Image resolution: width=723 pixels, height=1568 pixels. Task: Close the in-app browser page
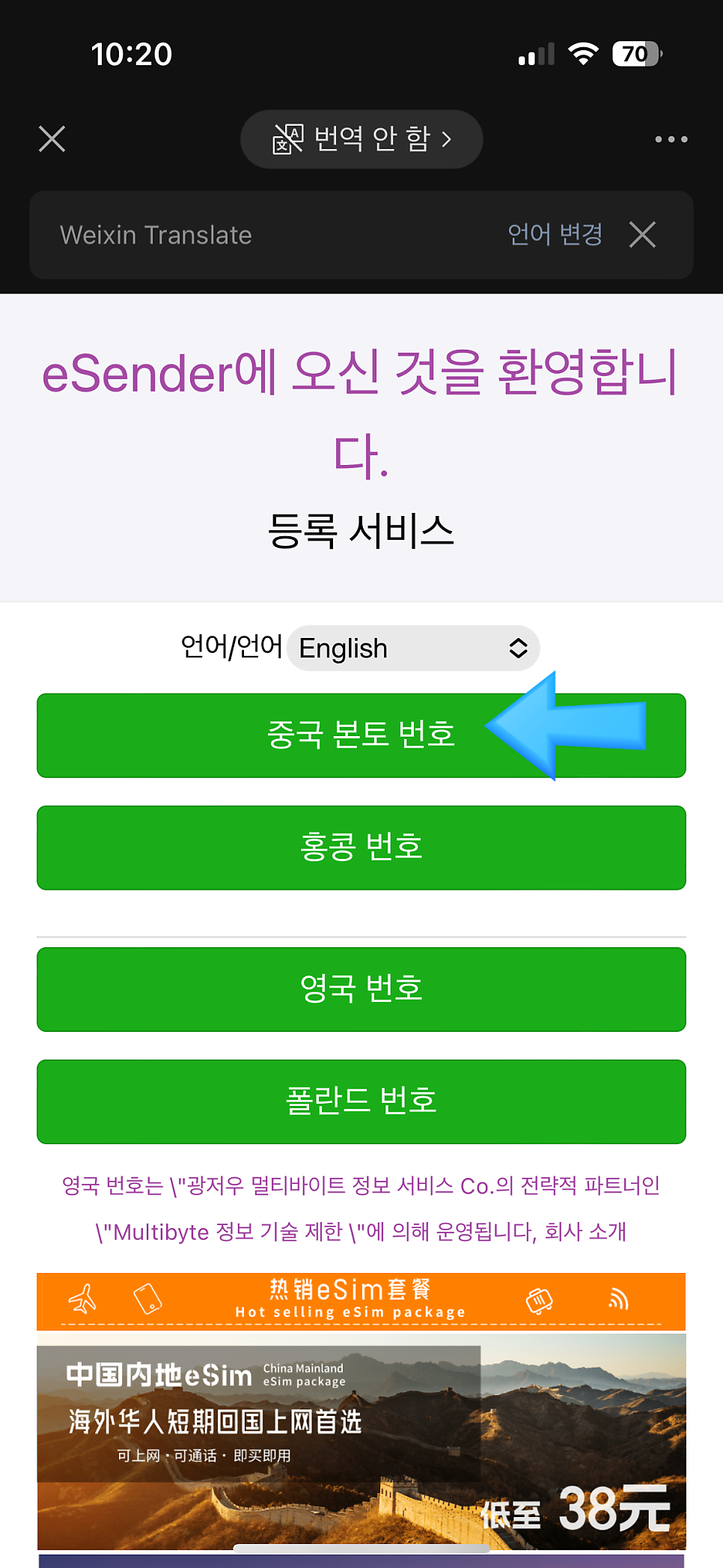click(x=52, y=139)
